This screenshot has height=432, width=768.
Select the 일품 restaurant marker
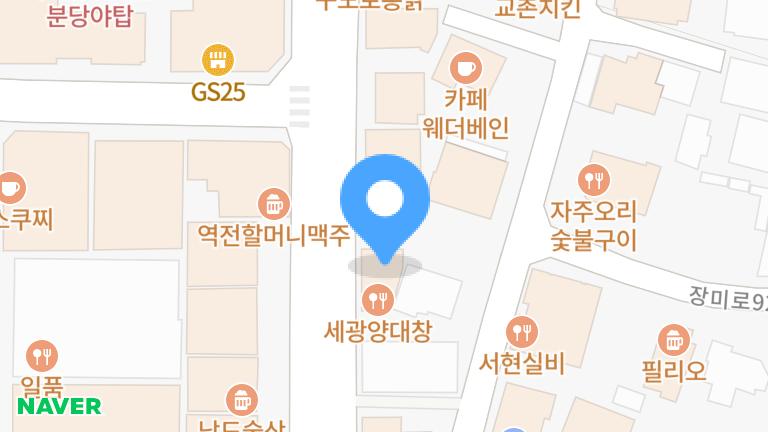(41, 355)
